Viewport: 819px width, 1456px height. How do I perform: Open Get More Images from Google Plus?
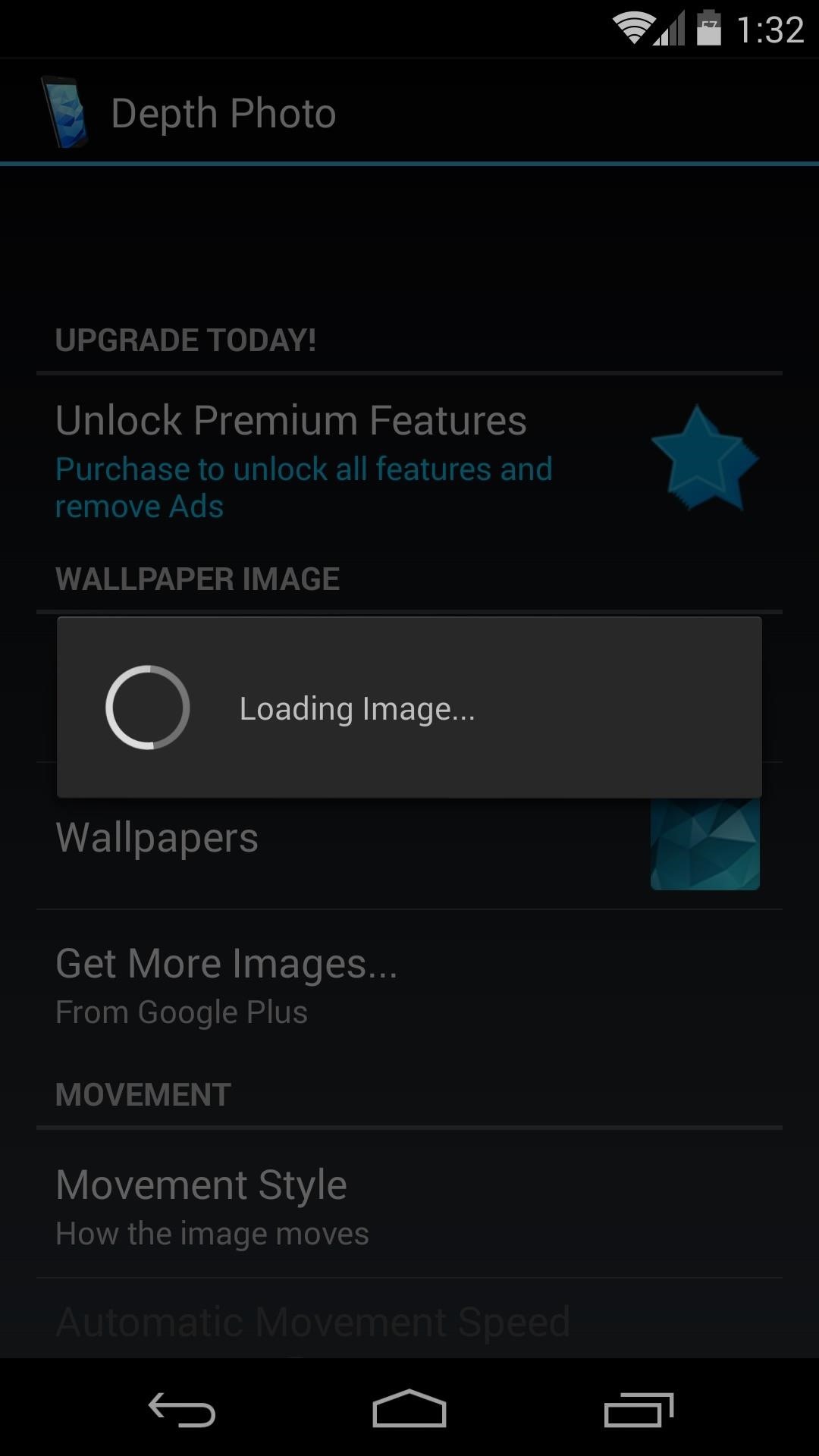(x=303, y=984)
